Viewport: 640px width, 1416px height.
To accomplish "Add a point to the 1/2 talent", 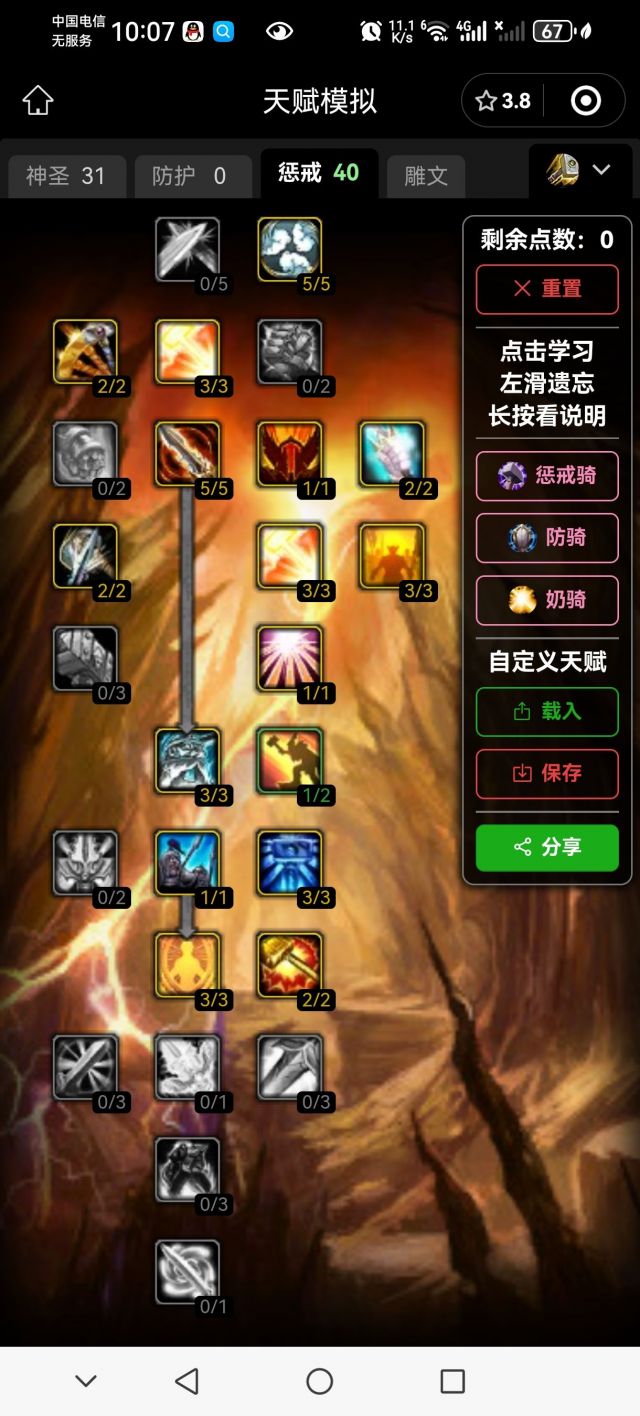I will pos(289,761).
